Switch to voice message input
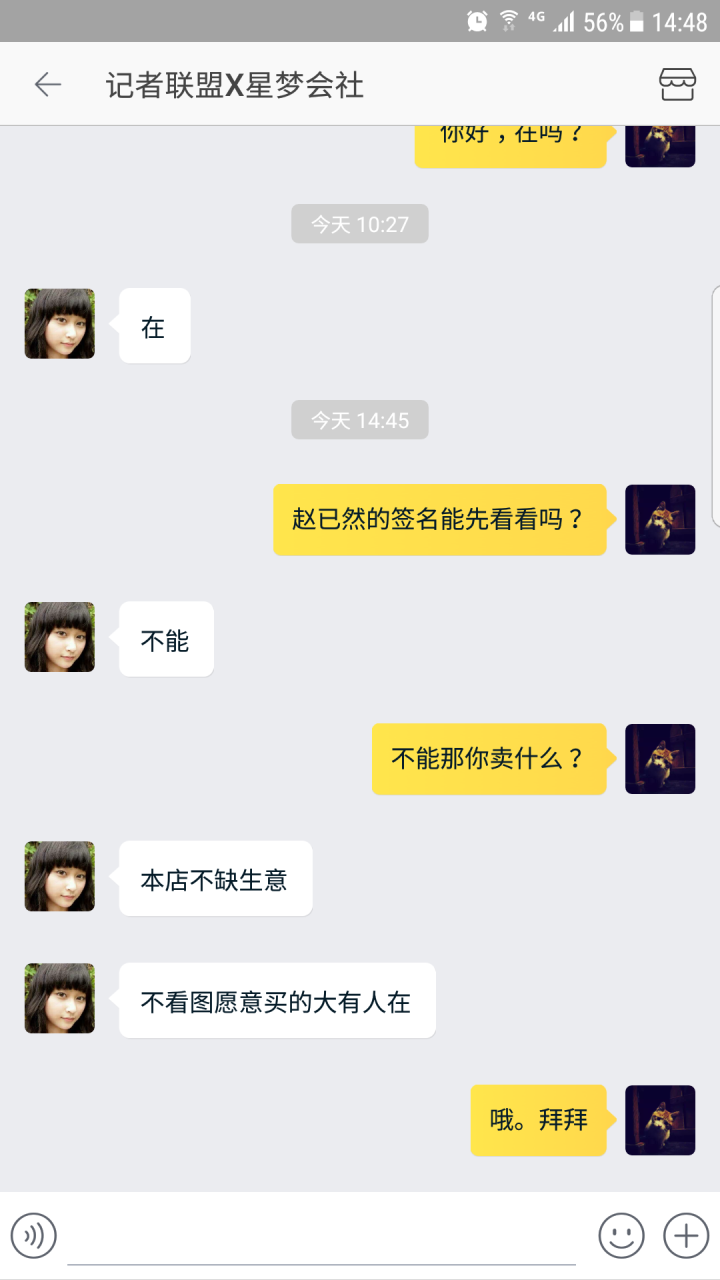Screen dimensions: 720x1280 pos(34,1236)
